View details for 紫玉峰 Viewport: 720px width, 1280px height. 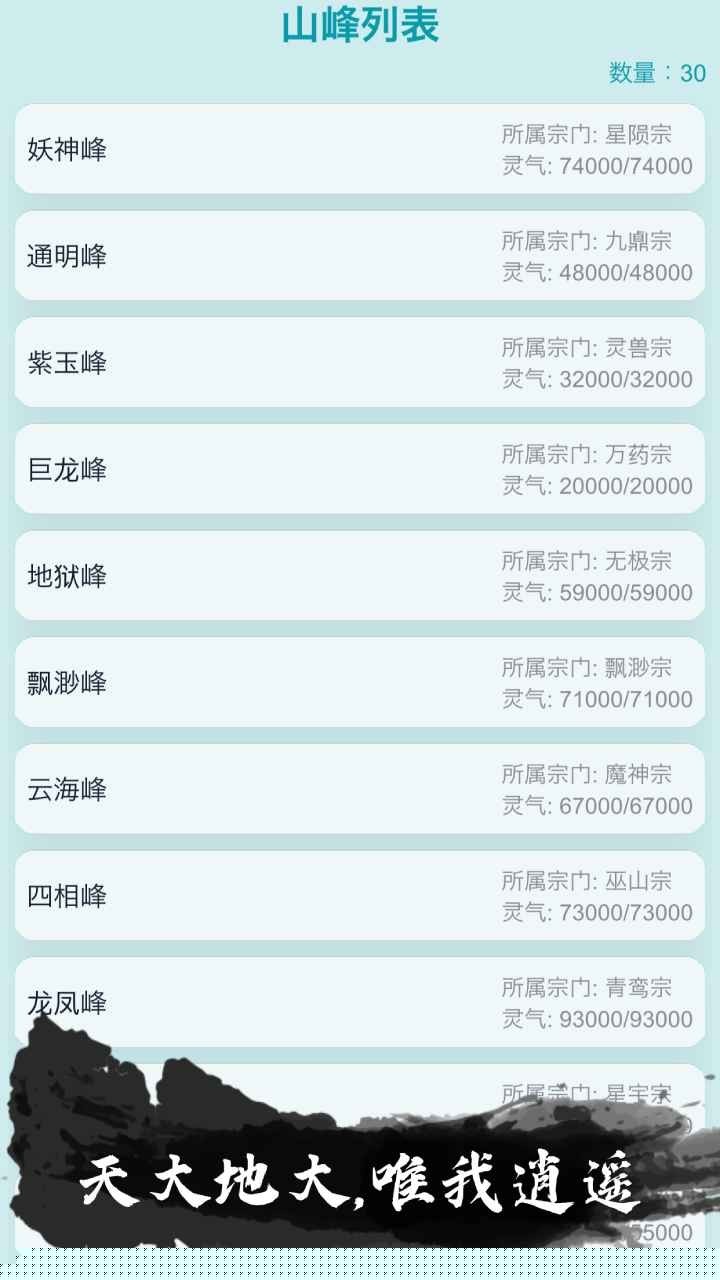click(360, 362)
